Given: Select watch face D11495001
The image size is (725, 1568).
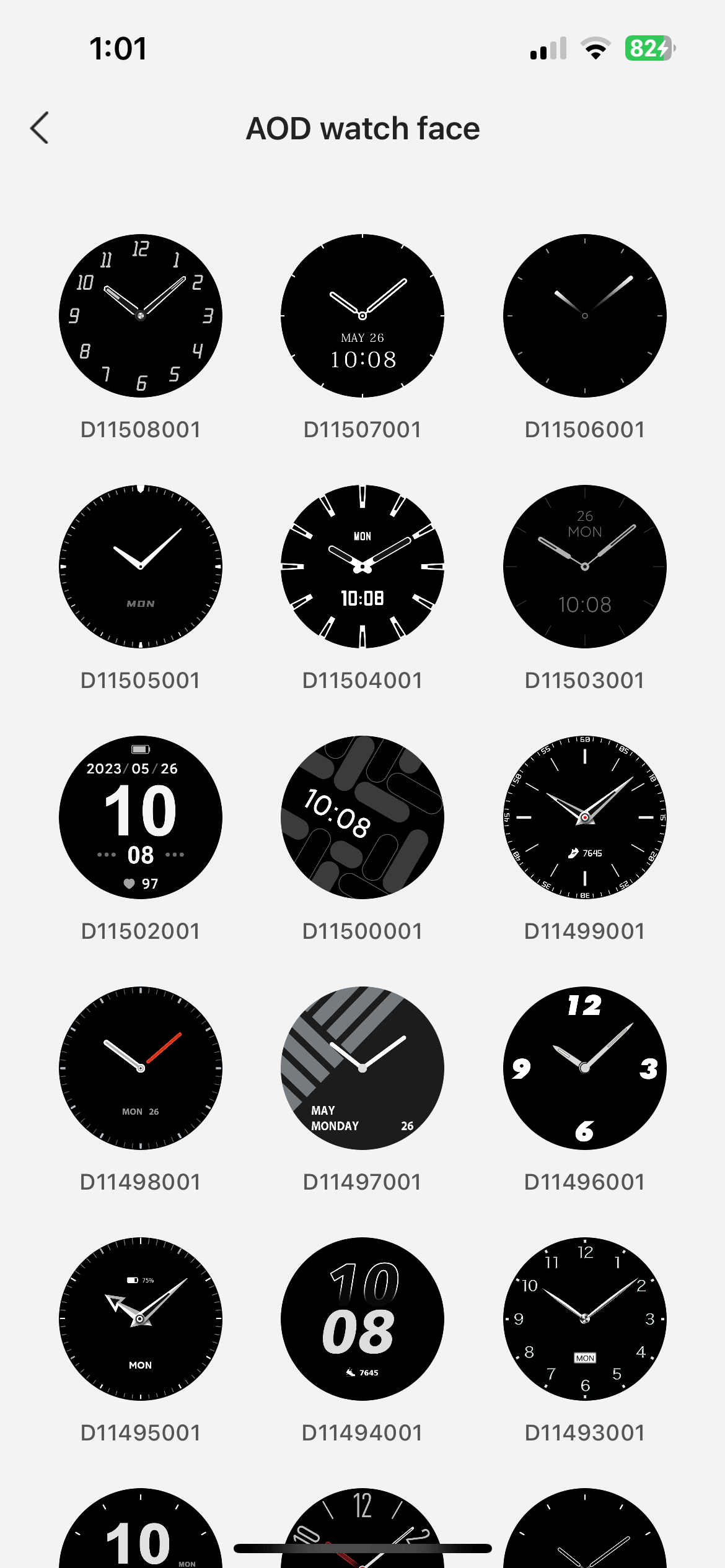Looking at the screenshot, I should pos(141,1319).
